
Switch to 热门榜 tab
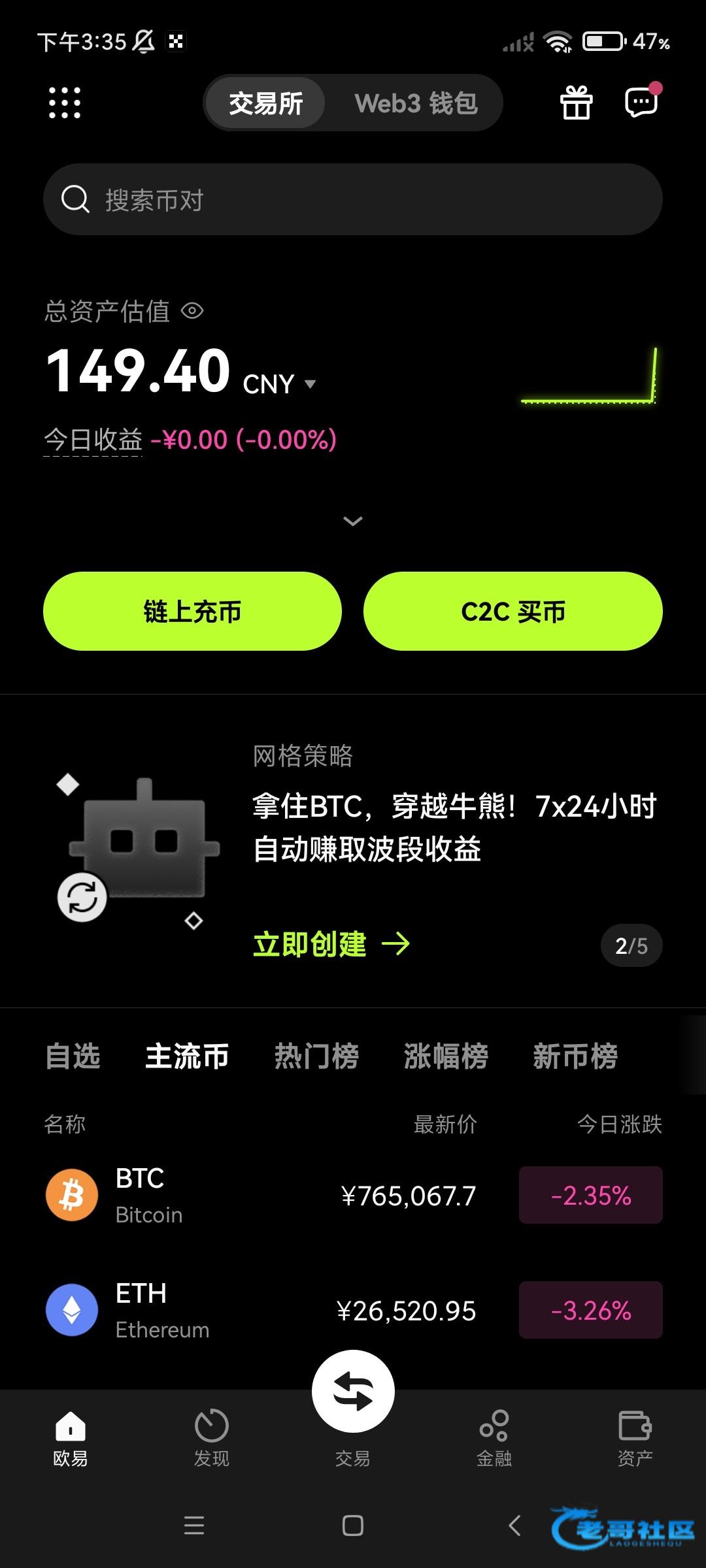coord(316,1056)
